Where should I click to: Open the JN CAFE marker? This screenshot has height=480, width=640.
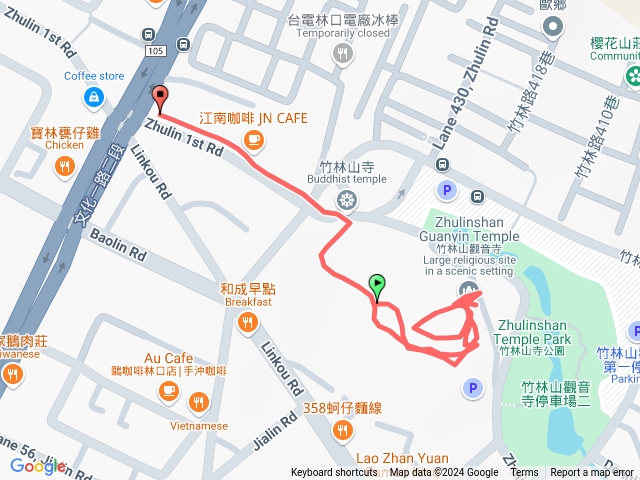[x=253, y=141]
